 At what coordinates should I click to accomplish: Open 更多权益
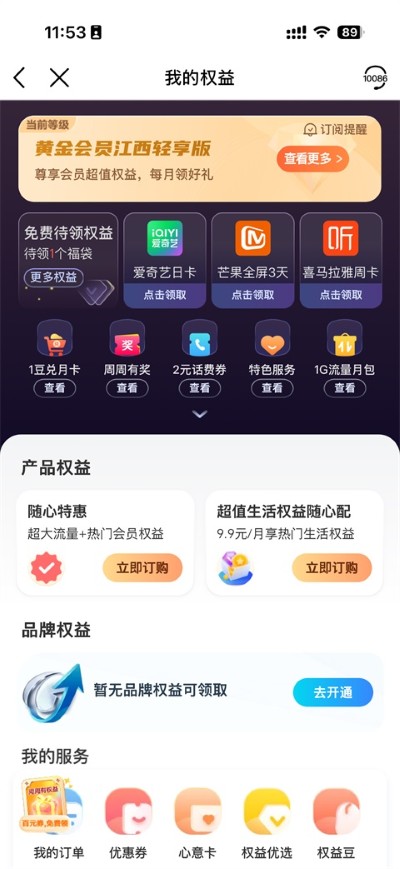pyautogui.click(x=53, y=277)
